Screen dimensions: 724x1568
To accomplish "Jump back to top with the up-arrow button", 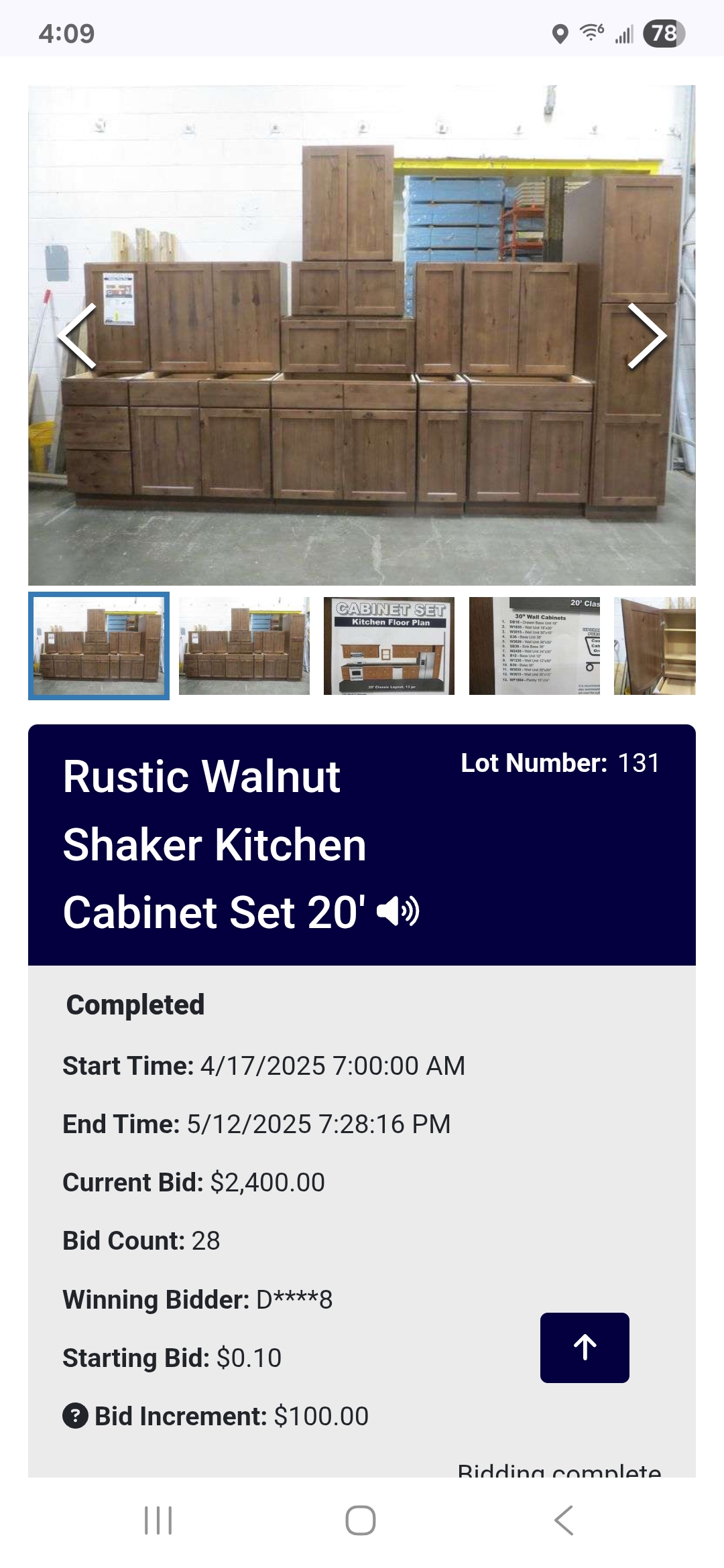I will click(585, 1348).
